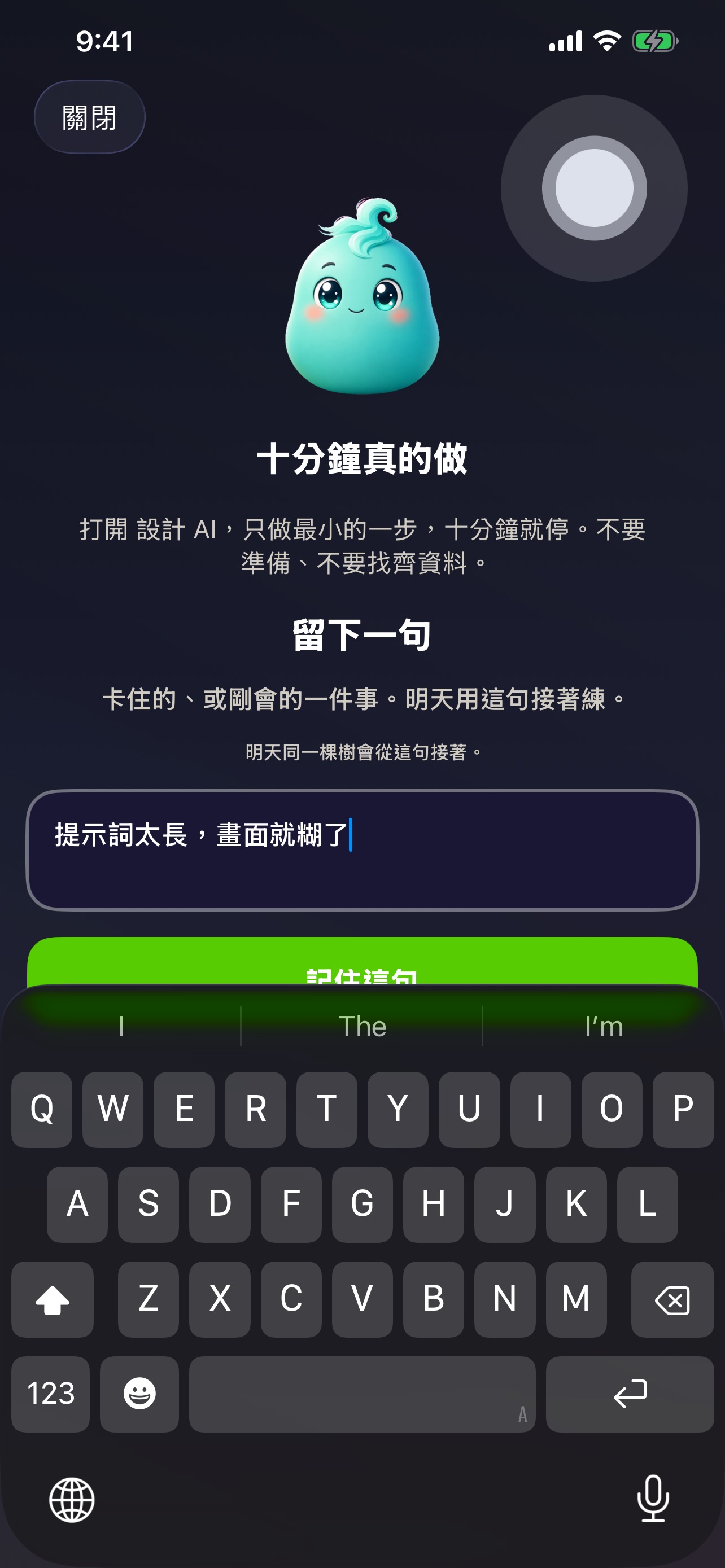Screen dimensions: 725x1568
Task: Switch to the 123 numeric keyboard
Action: coord(50,1394)
